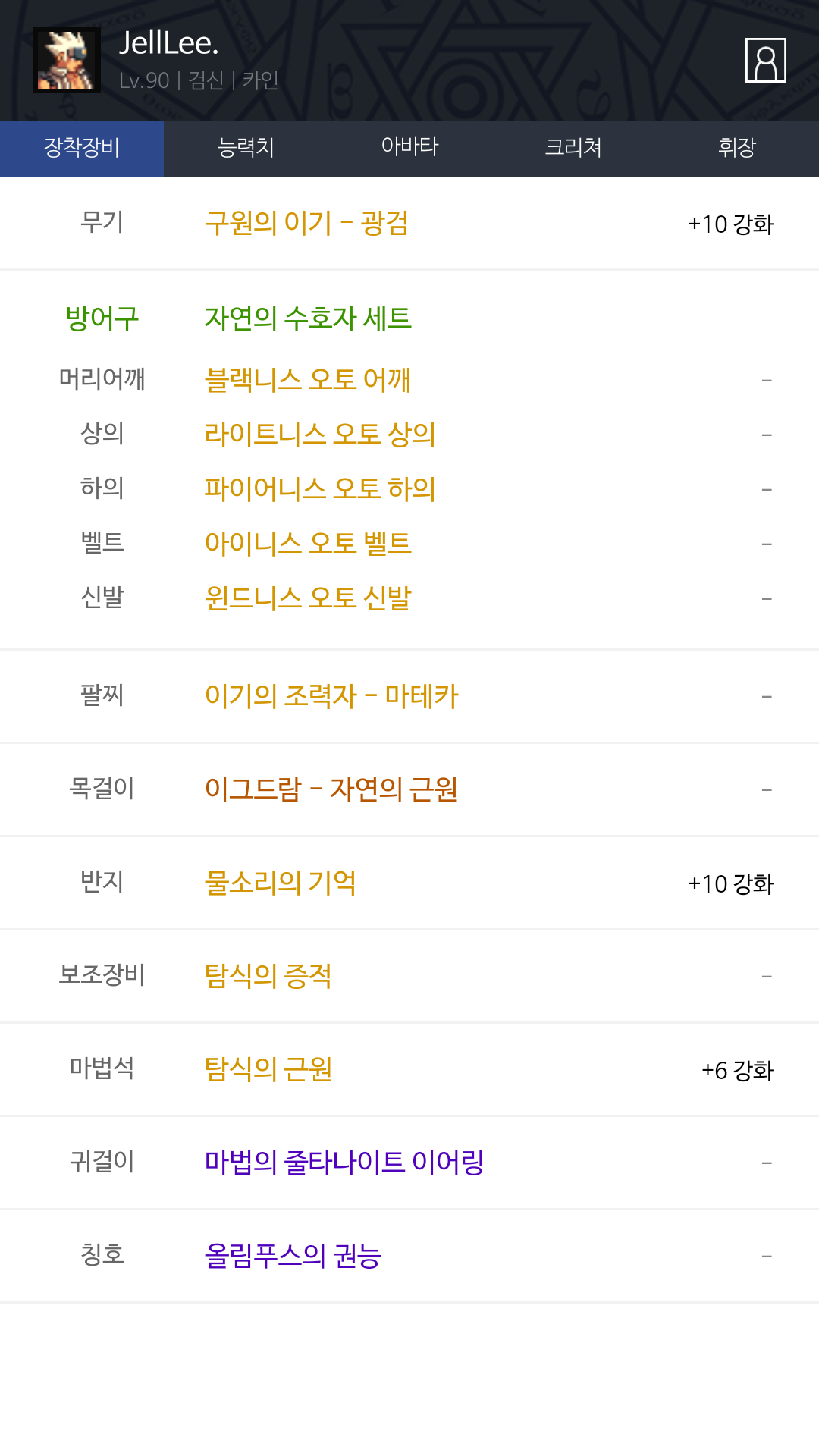Viewport: 819px width, 1456px height.
Task: Open weapon 구원의 이기 - 광검
Action: (306, 223)
